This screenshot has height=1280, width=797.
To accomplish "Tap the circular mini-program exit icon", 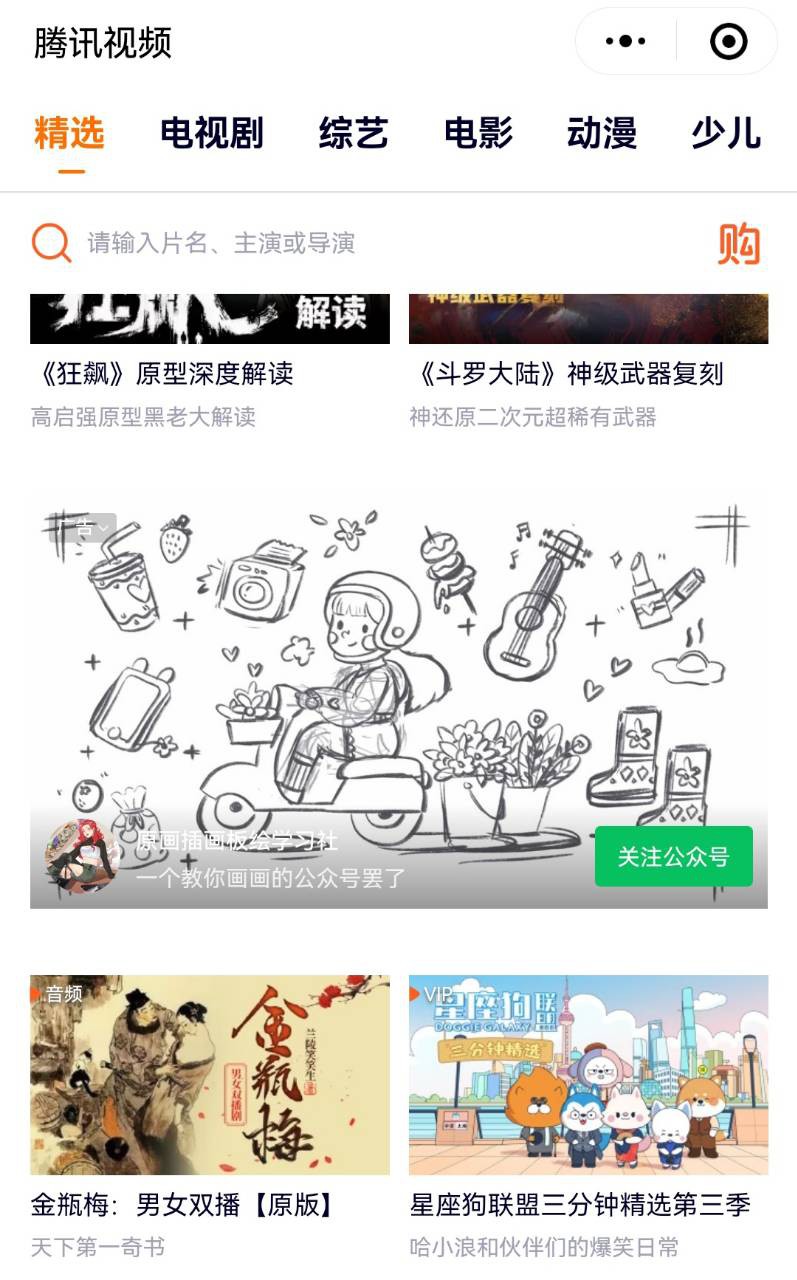I will click(x=728, y=40).
